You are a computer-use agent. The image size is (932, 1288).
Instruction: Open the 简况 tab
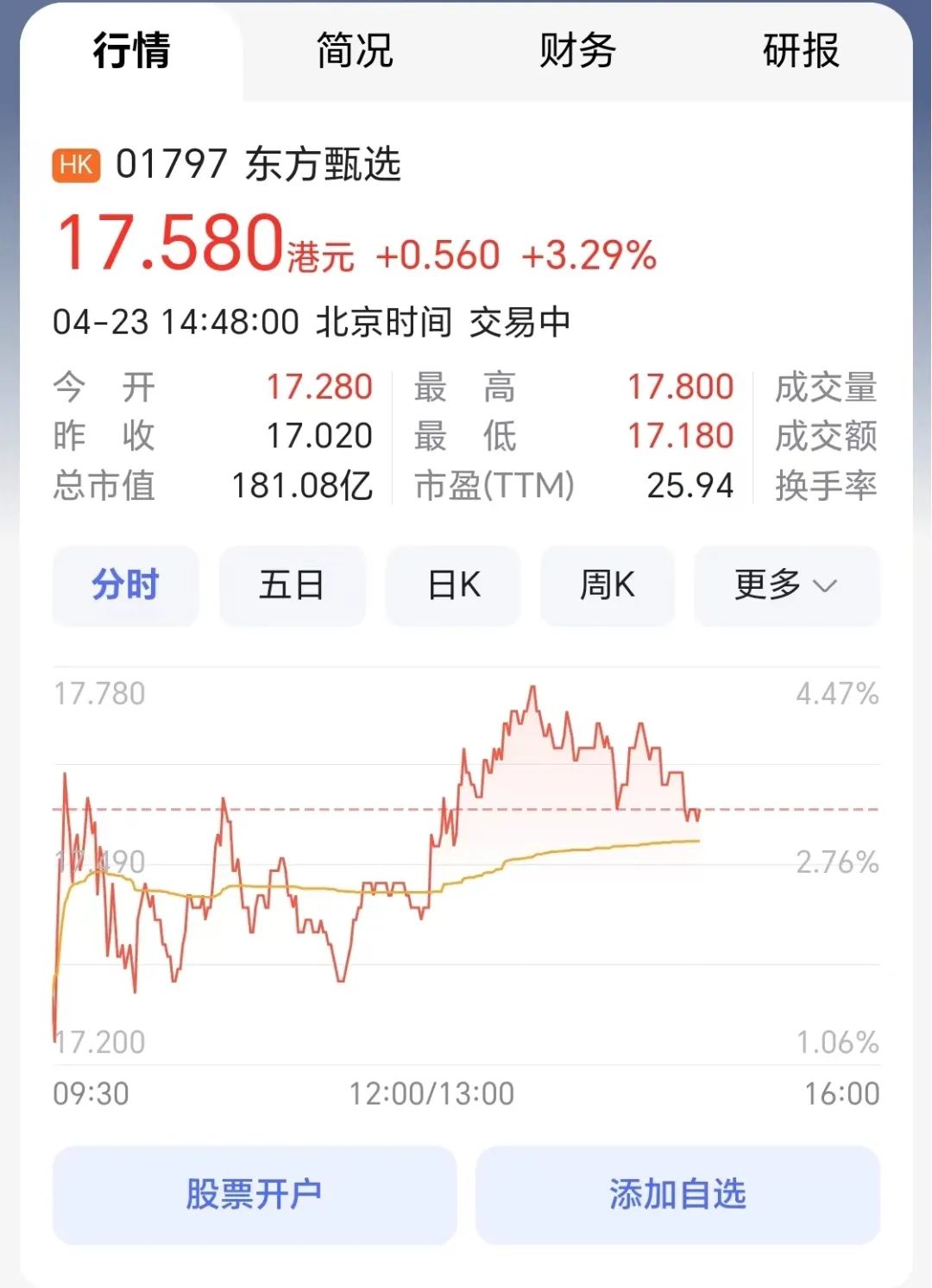tap(355, 51)
